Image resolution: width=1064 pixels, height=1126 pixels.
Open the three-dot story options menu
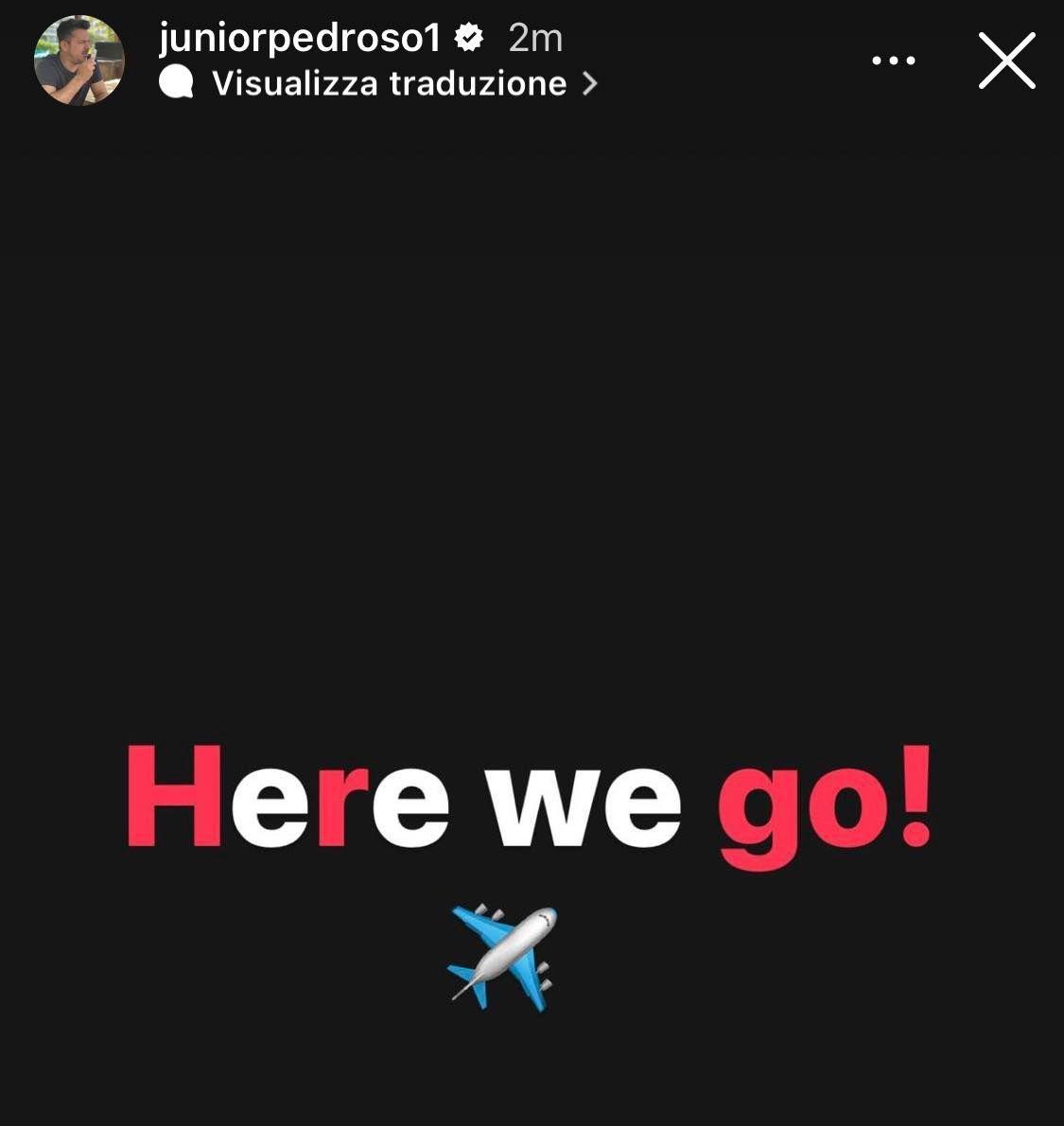pos(893,61)
